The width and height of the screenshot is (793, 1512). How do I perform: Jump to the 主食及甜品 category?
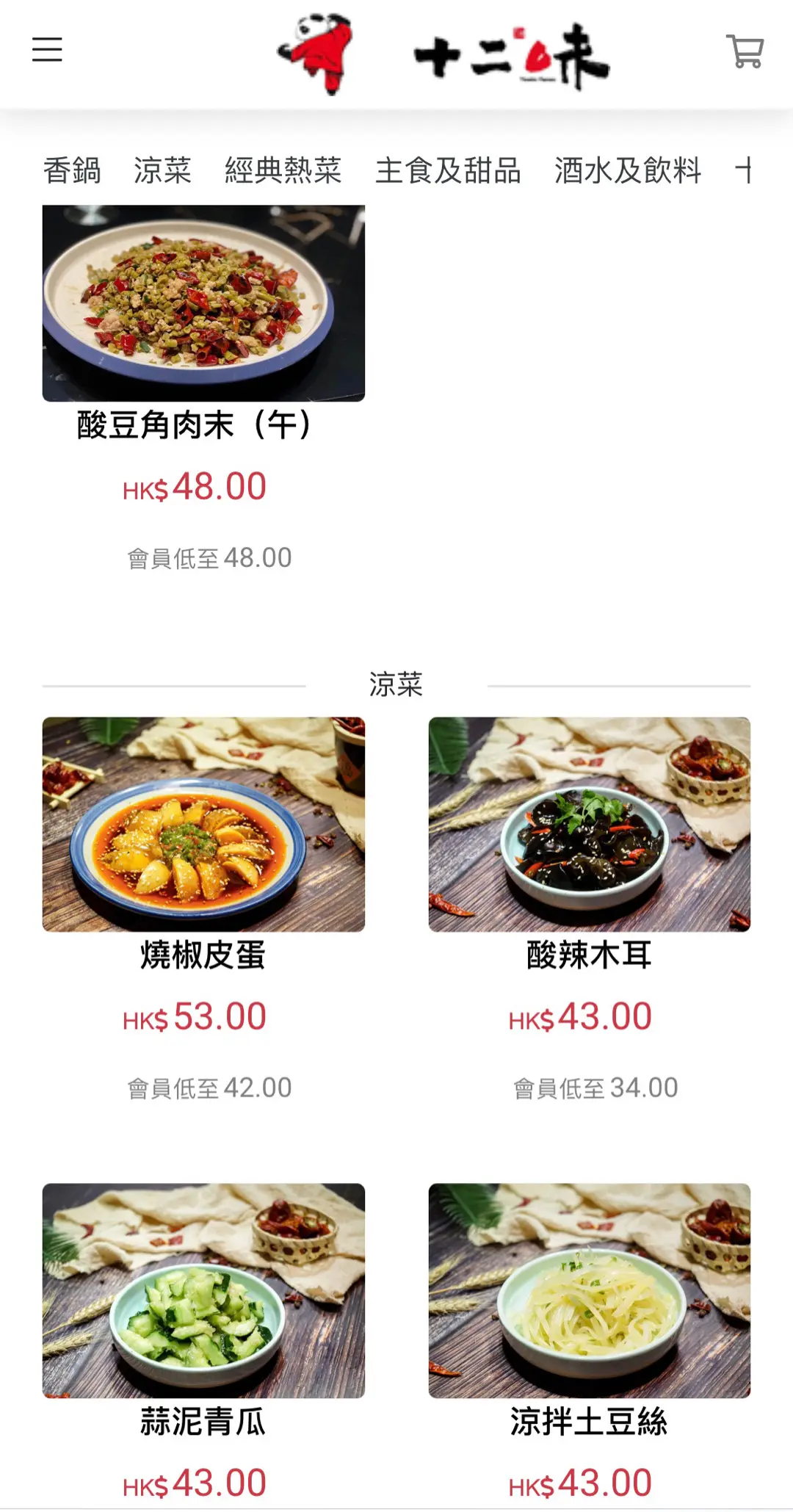(448, 171)
